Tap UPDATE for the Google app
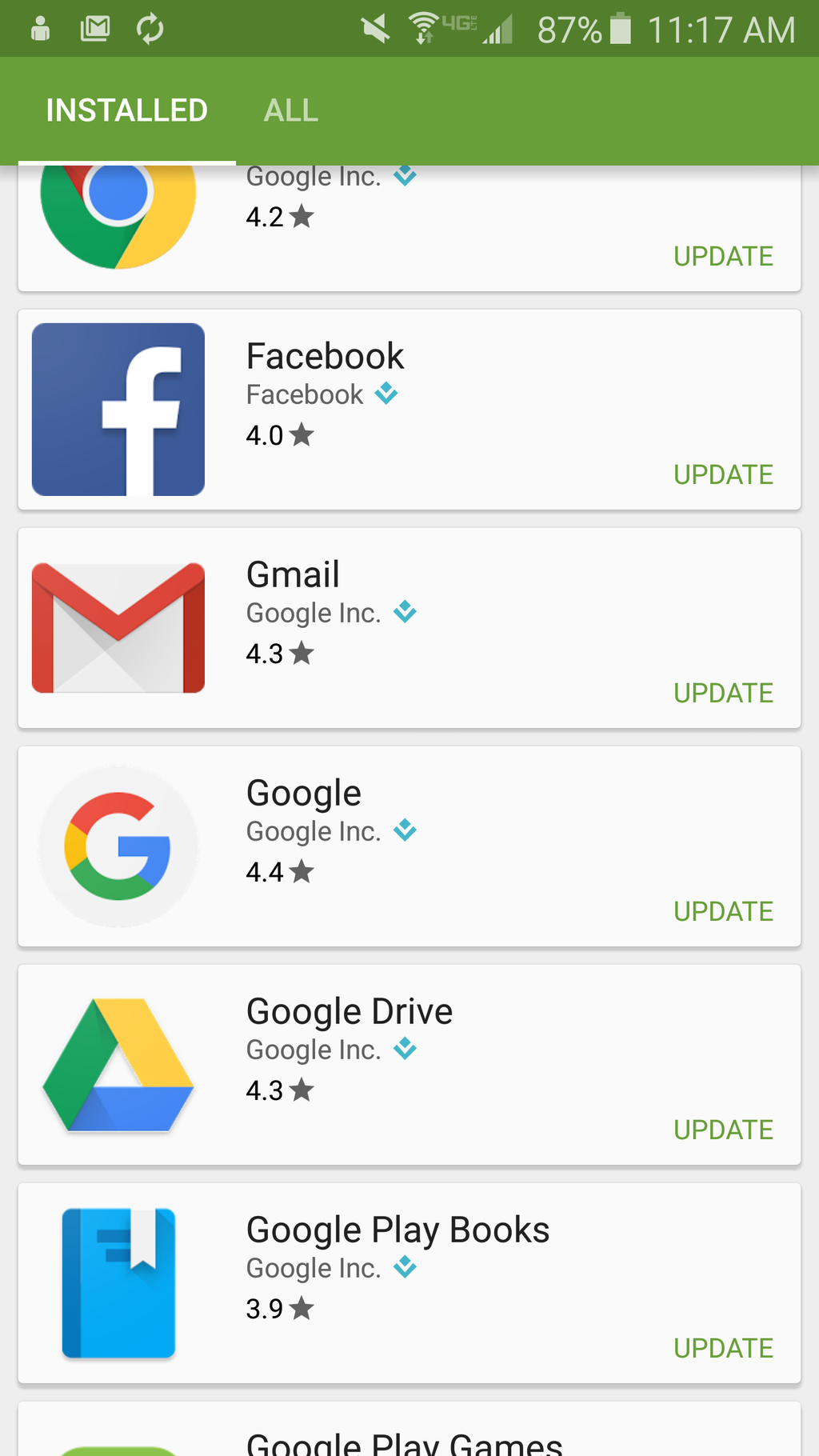 [x=723, y=911]
